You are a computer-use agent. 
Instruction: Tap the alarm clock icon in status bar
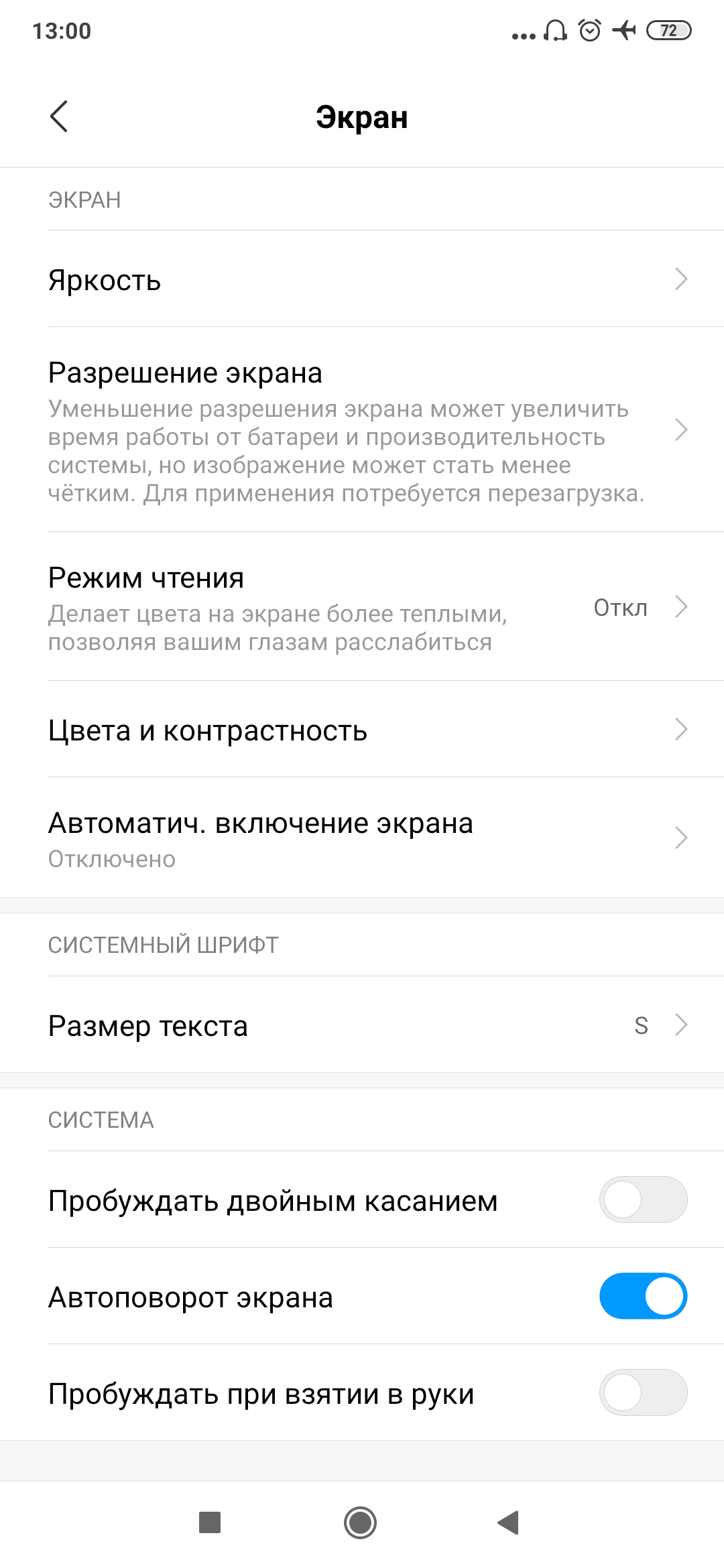click(588, 31)
